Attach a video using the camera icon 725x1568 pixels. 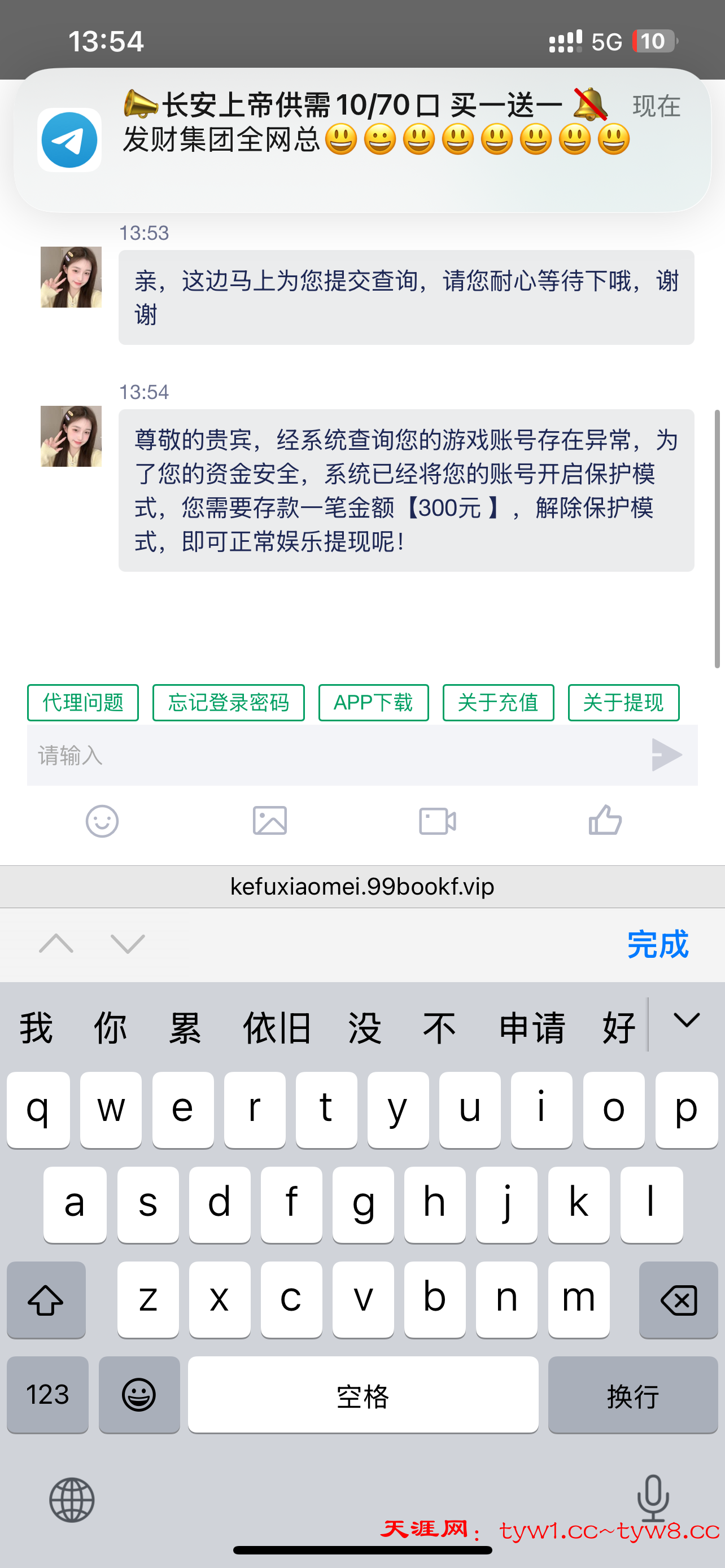[437, 821]
